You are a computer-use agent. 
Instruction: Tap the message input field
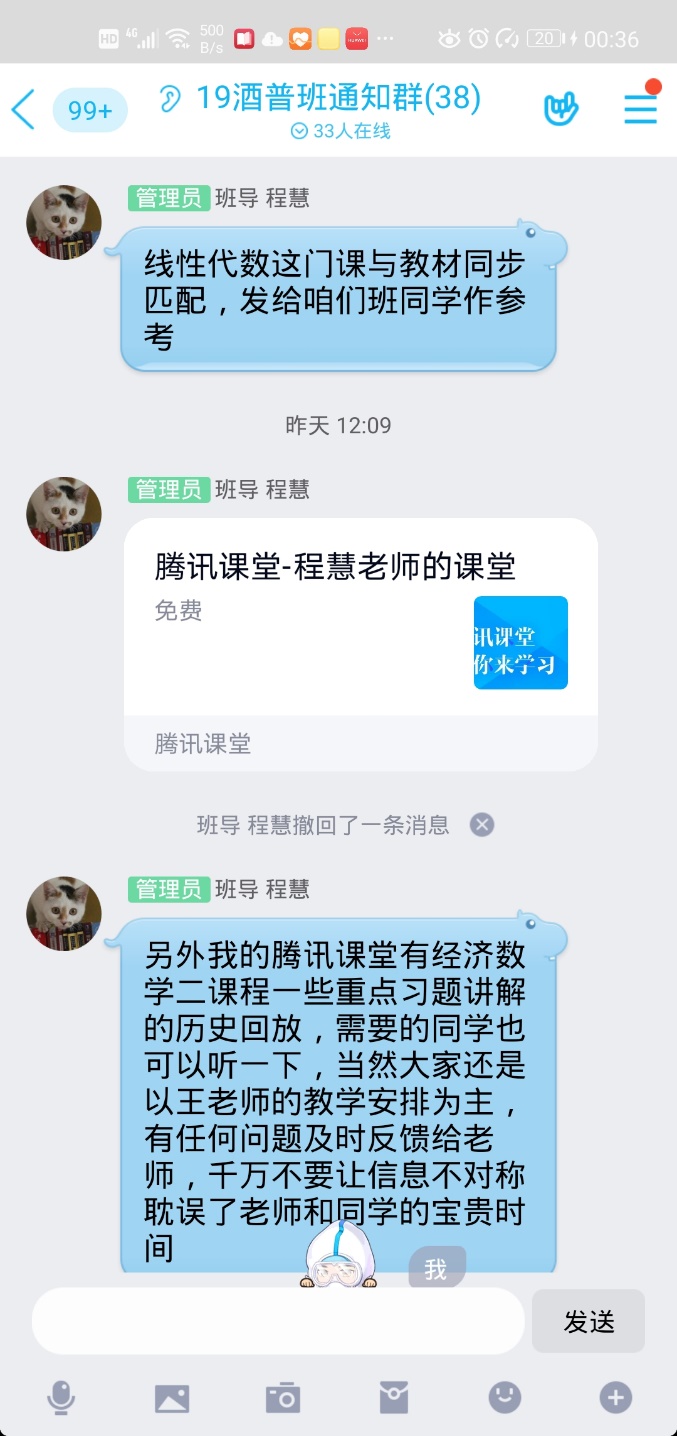(x=278, y=1320)
